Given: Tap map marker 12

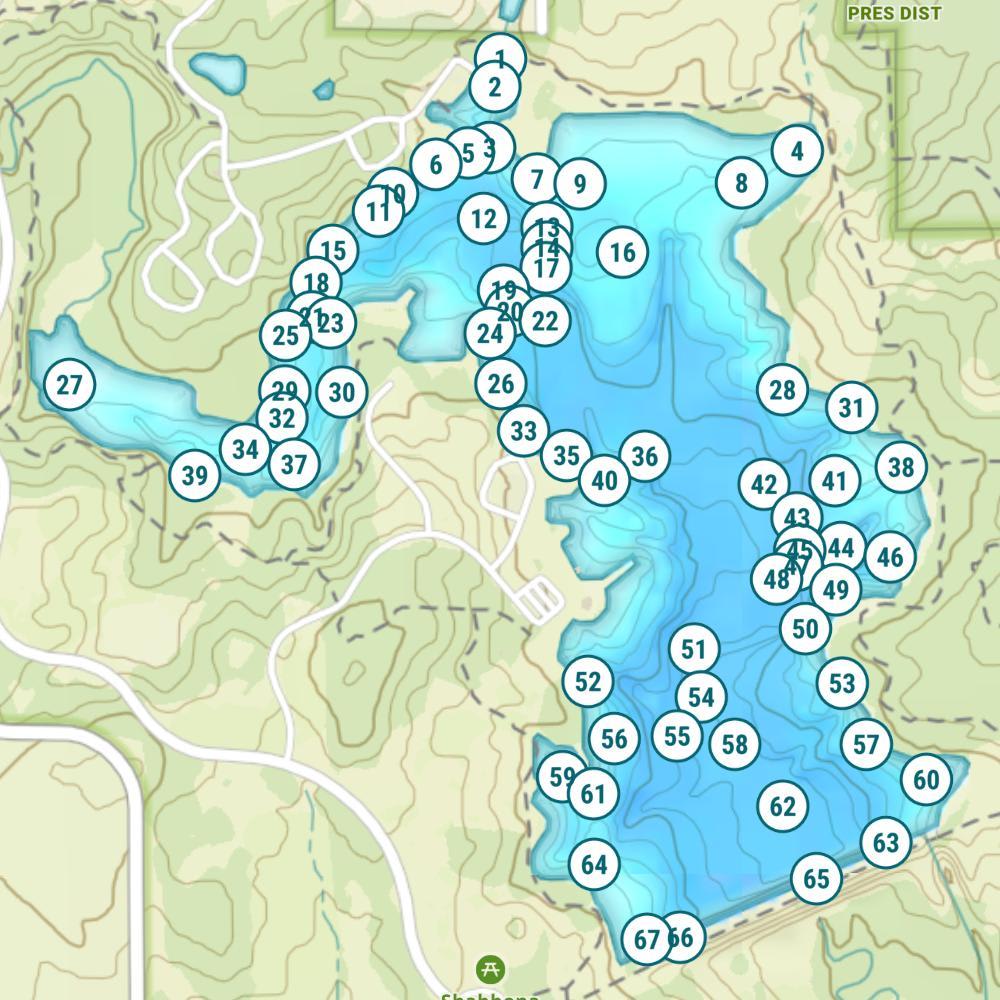Looking at the screenshot, I should click(483, 218).
